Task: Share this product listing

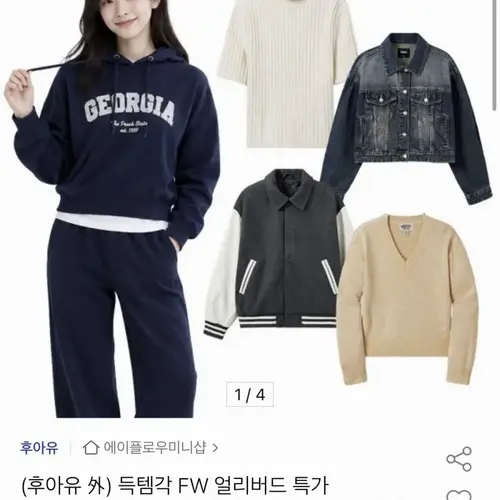Action: (x=459, y=459)
